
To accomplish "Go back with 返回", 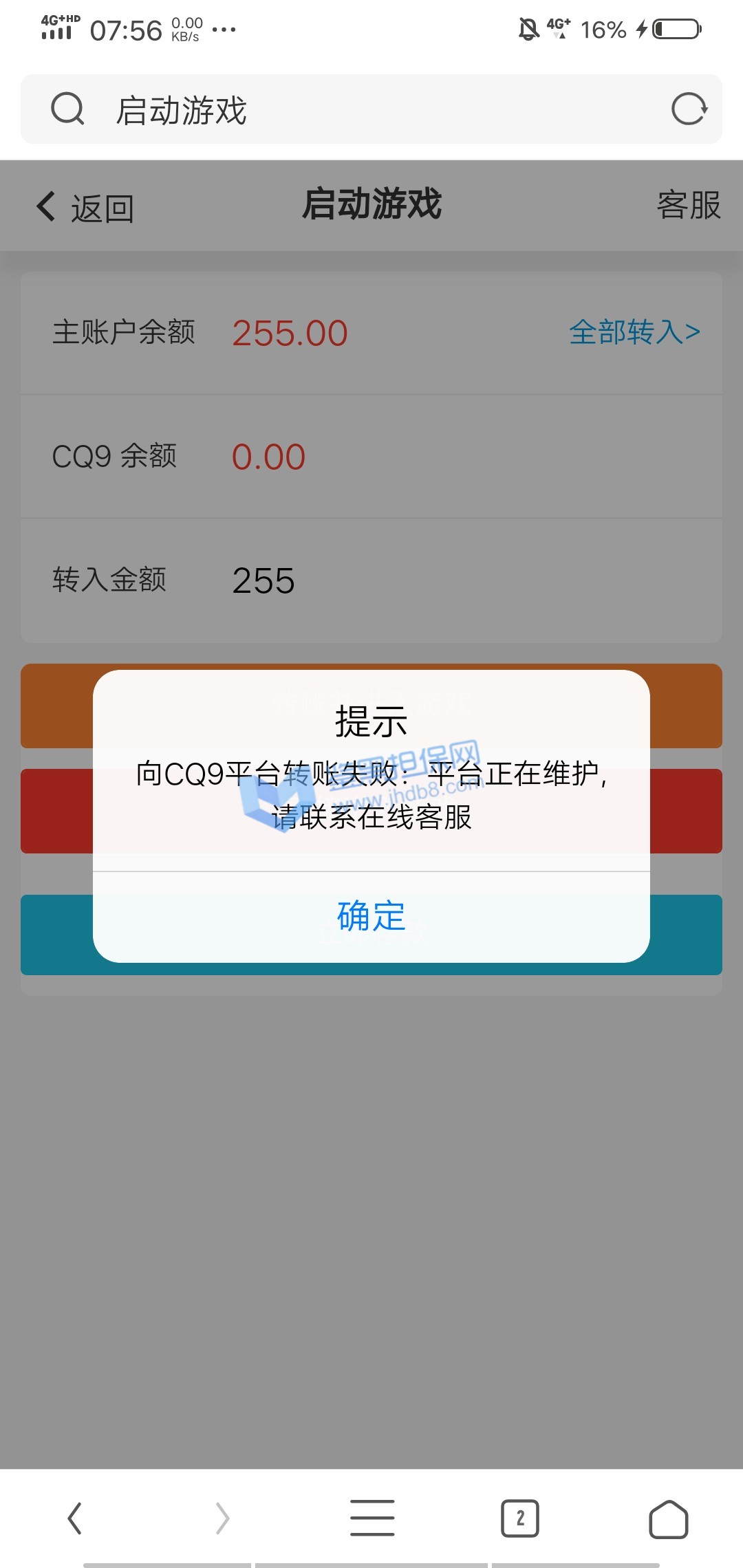I will tap(85, 207).
